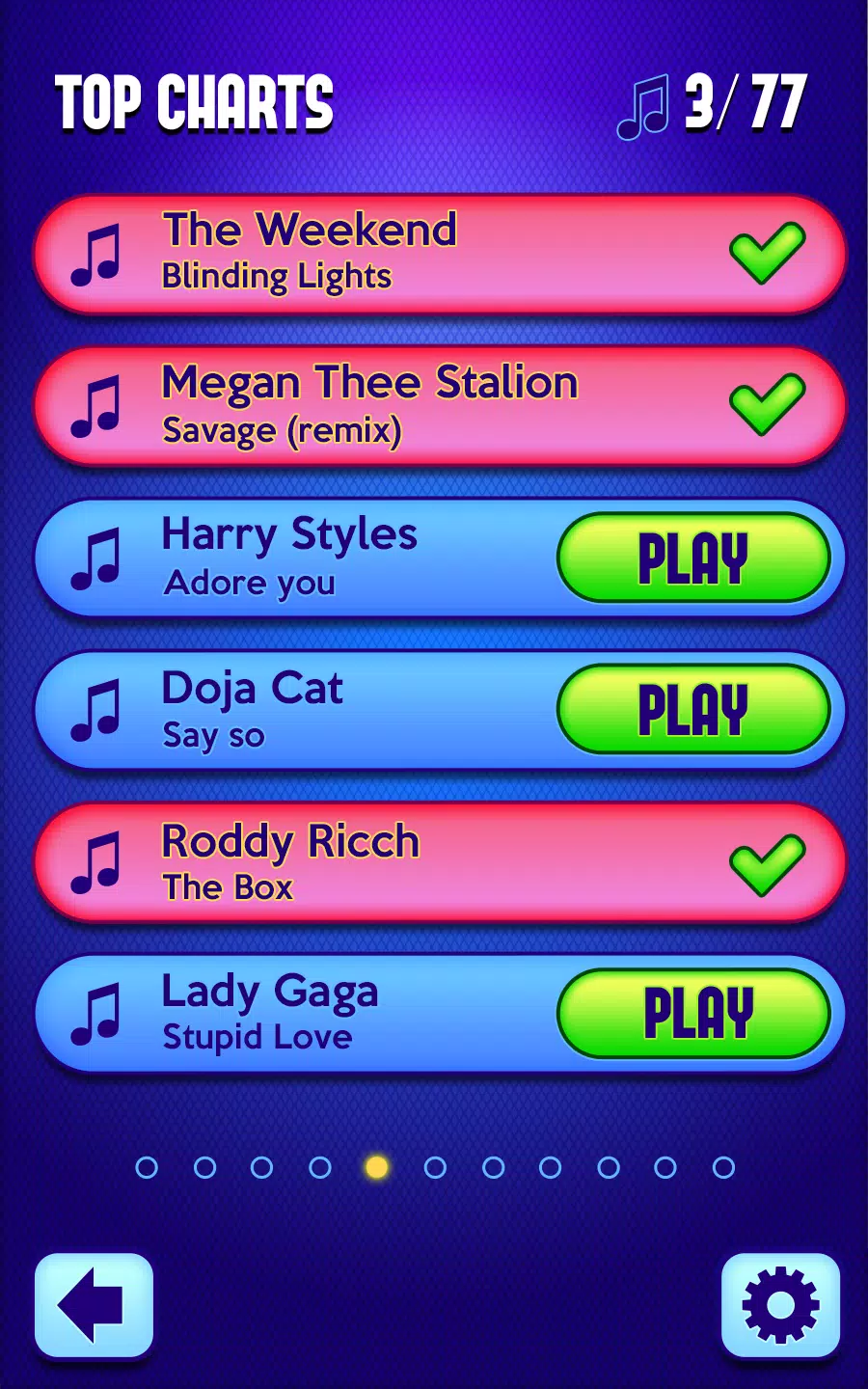Click the note icon beside Roddy Ricch
This screenshot has width=868, height=1389.
point(96,862)
